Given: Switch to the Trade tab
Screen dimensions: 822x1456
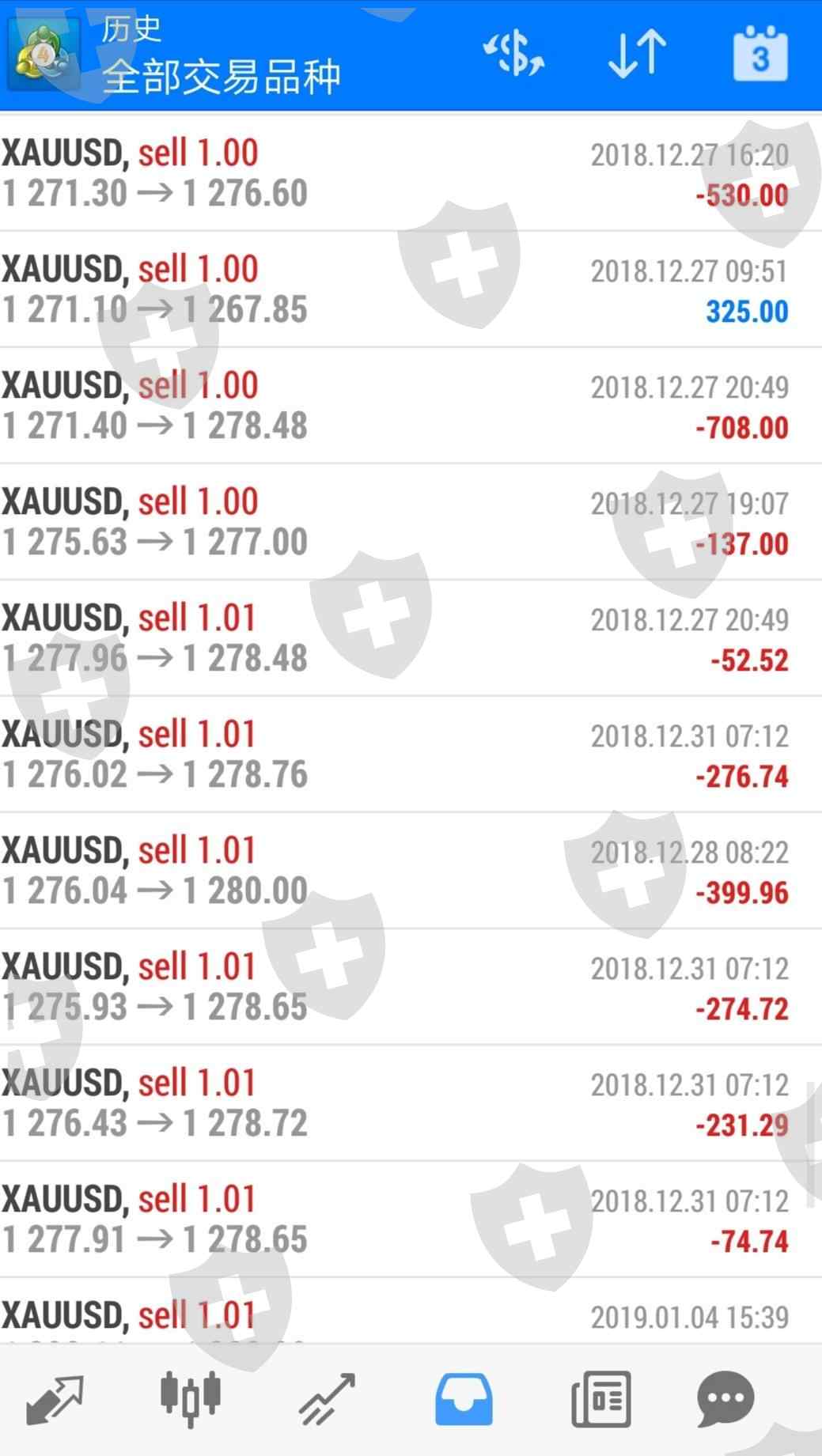Looking at the screenshot, I should click(x=327, y=1399).
